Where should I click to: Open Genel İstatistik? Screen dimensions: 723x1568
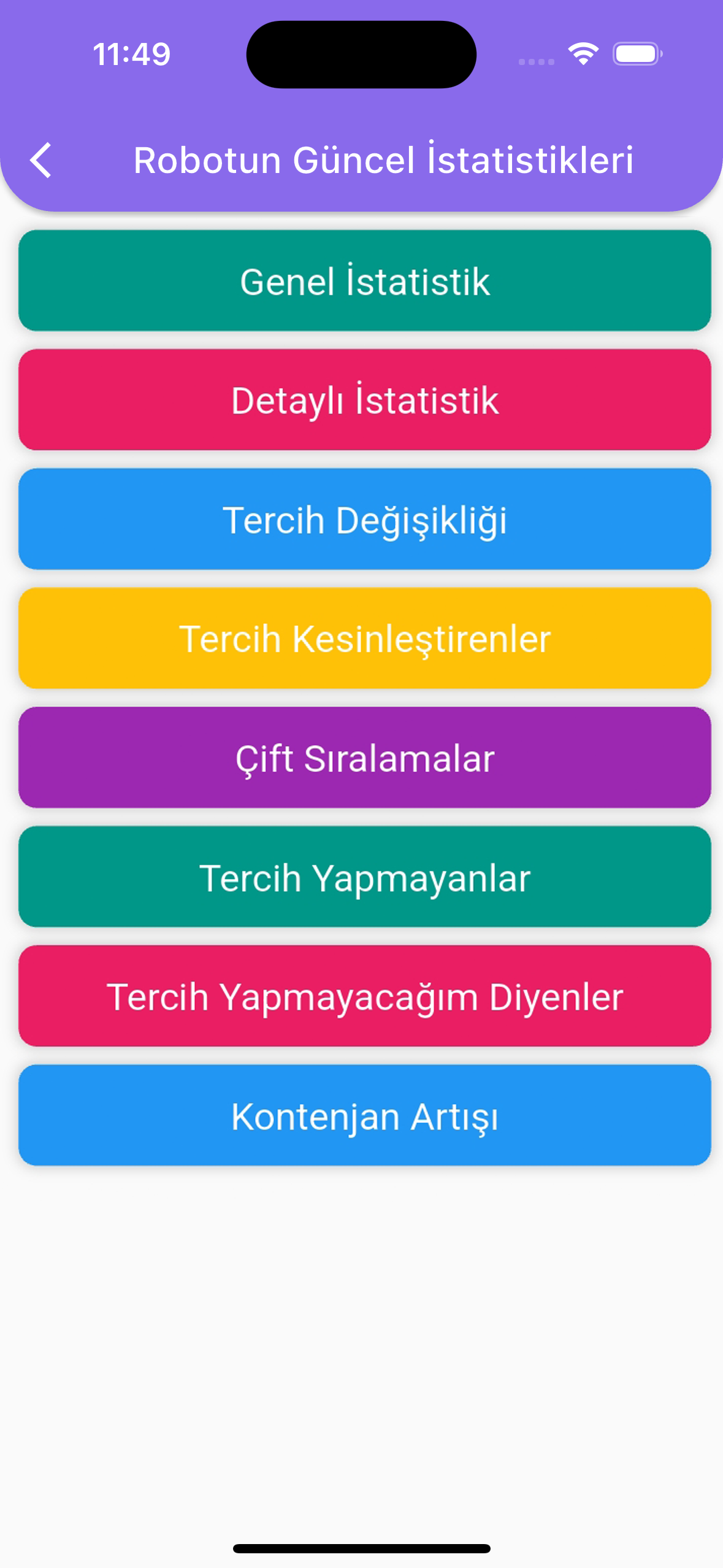364,281
